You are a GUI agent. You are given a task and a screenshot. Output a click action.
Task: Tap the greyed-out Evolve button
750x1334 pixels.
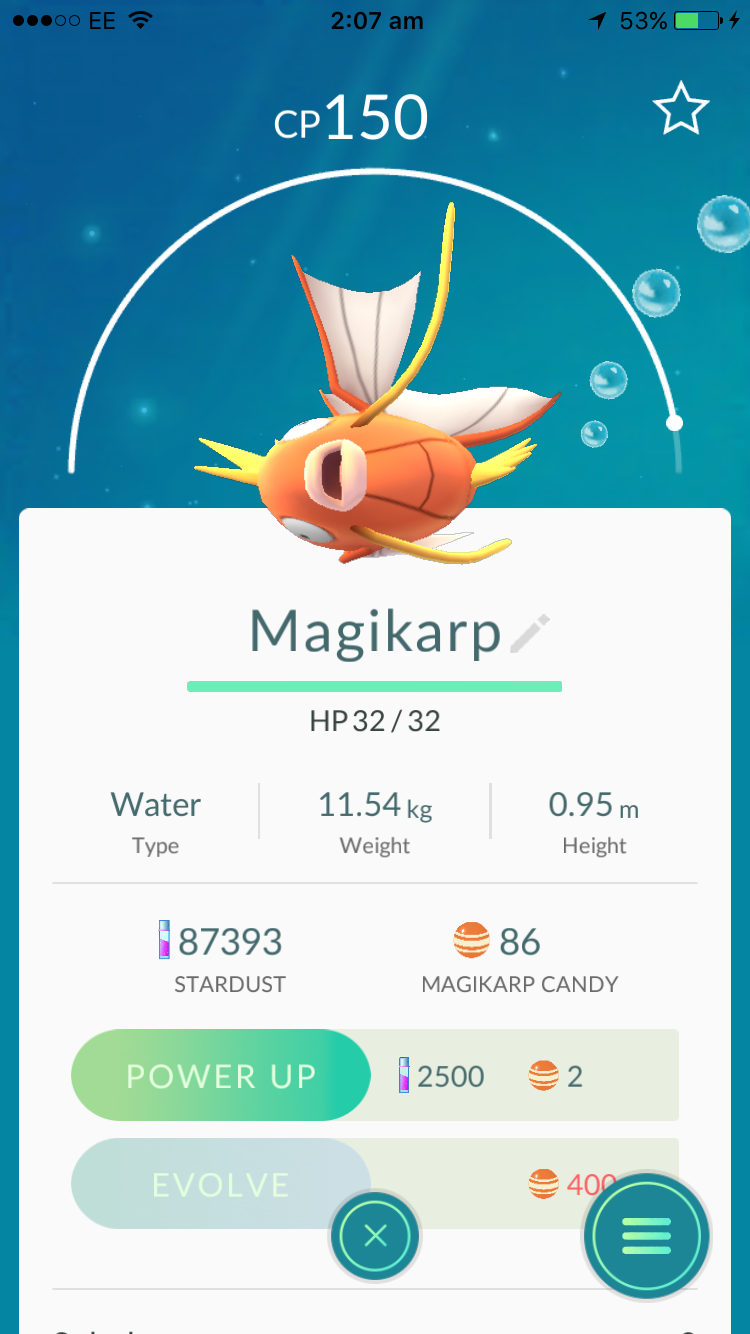(221, 1185)
